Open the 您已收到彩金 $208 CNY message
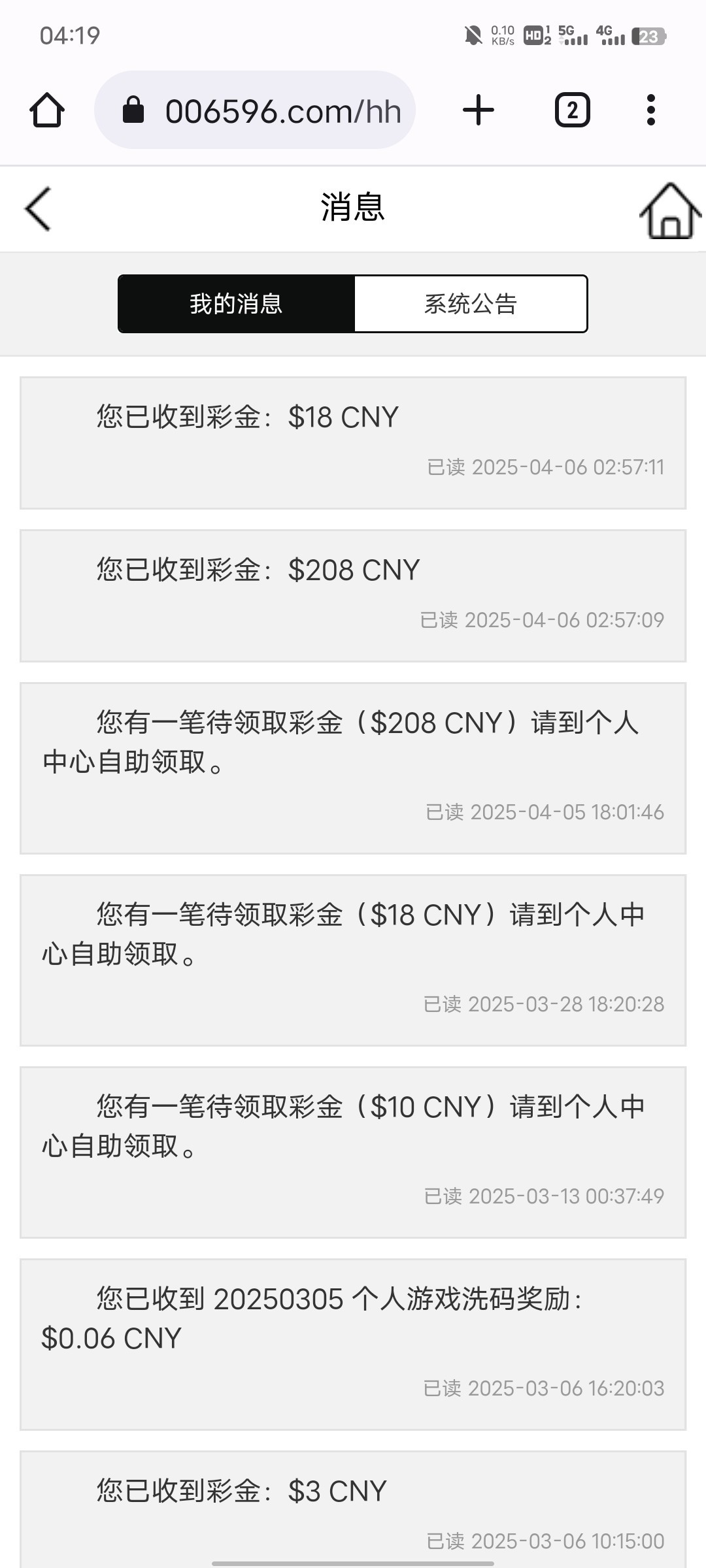The height and width of the screenshot is (1568, 706). (353, 595)
